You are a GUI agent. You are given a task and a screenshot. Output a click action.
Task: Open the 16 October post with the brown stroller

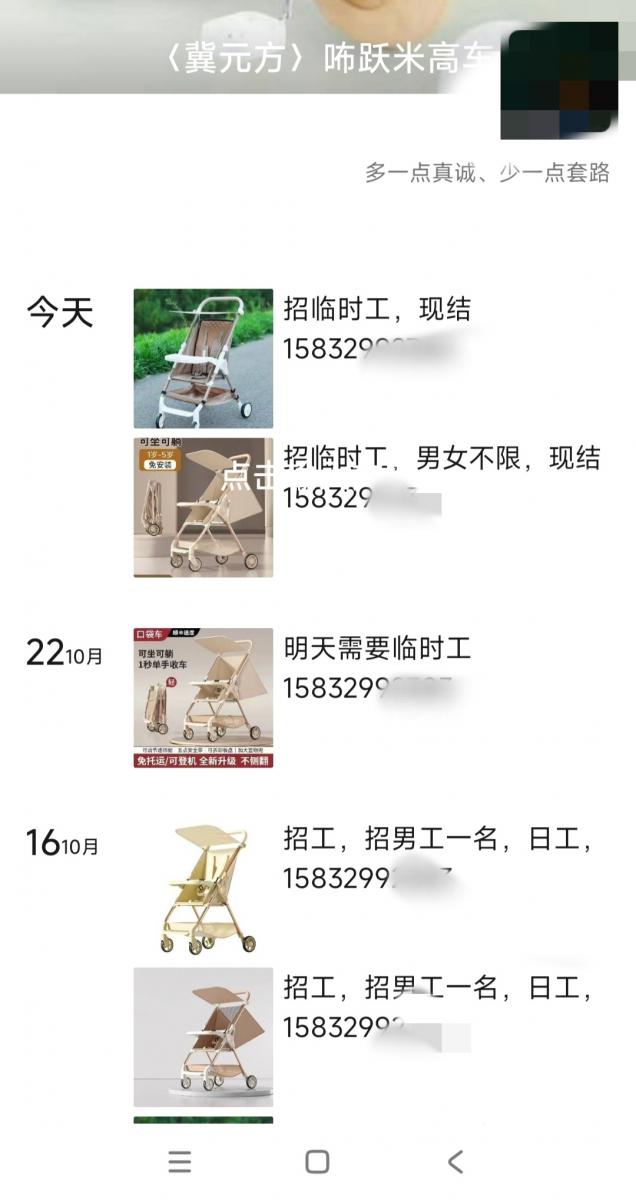point(203,1036)
